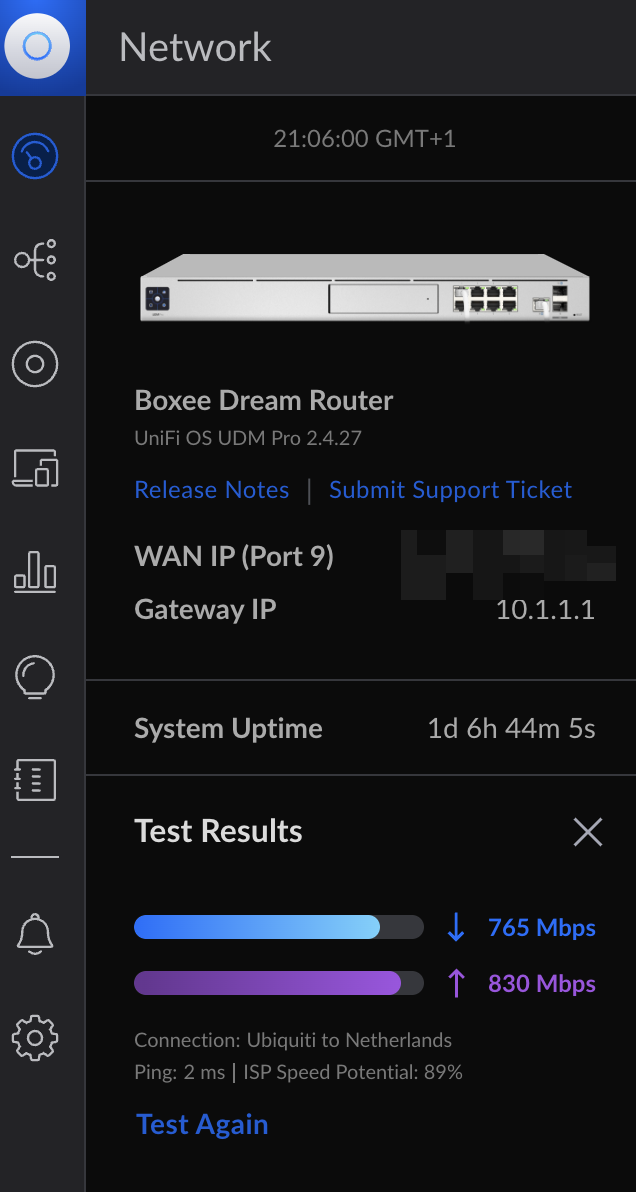Open the statistics bar chart section

[x=35, y=572]
